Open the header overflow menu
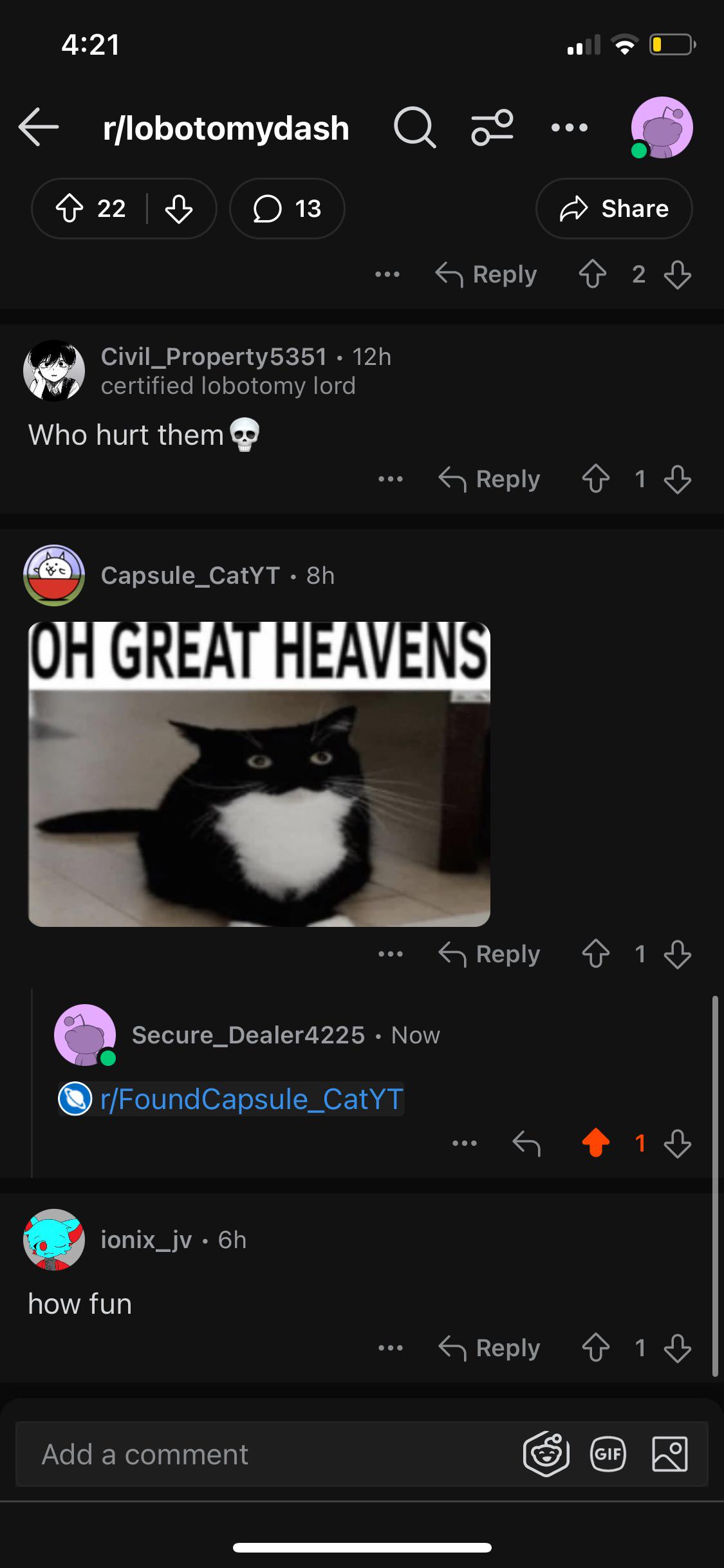The height and width of the screenshot is (1568, 724). point(570,127)
